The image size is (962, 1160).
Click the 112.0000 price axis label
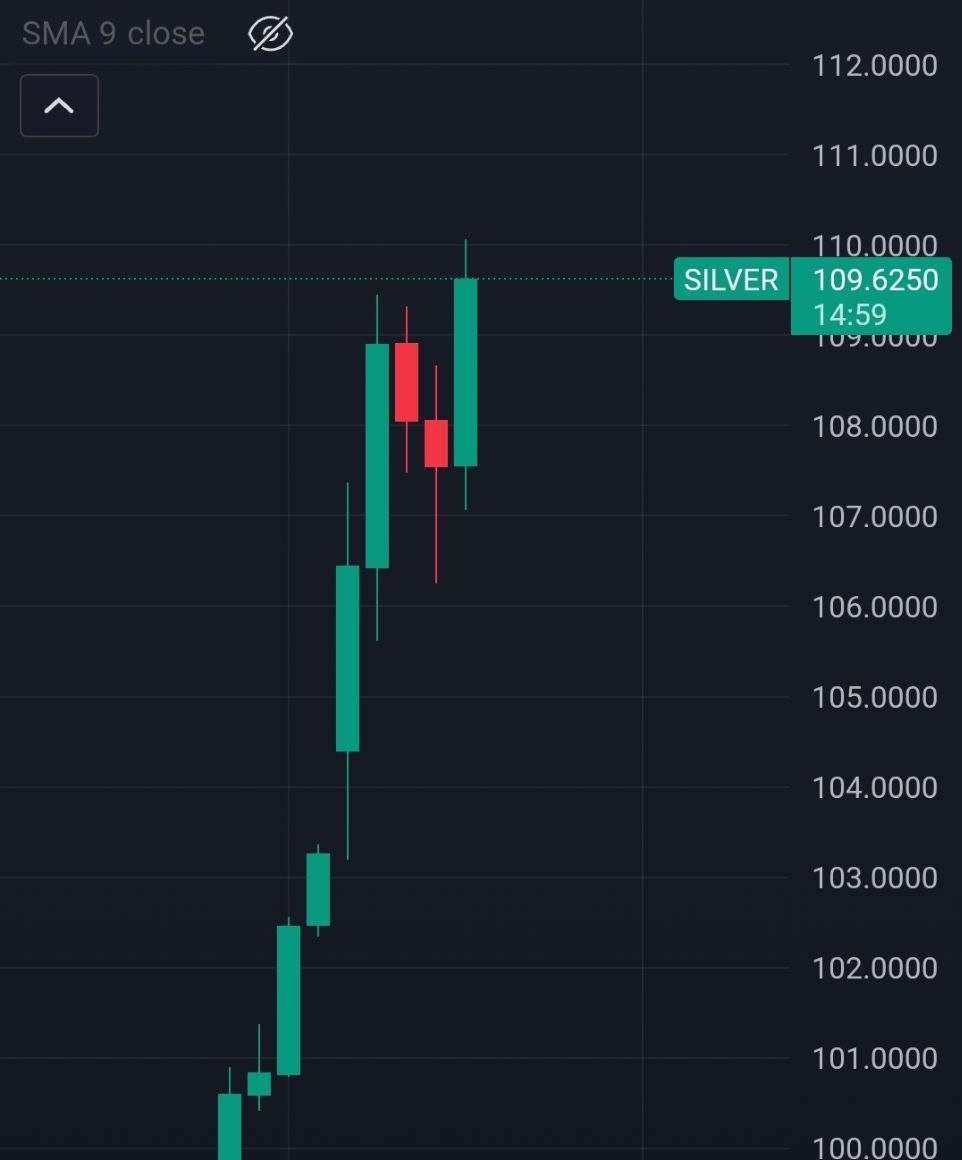click(x=872, y=65)
